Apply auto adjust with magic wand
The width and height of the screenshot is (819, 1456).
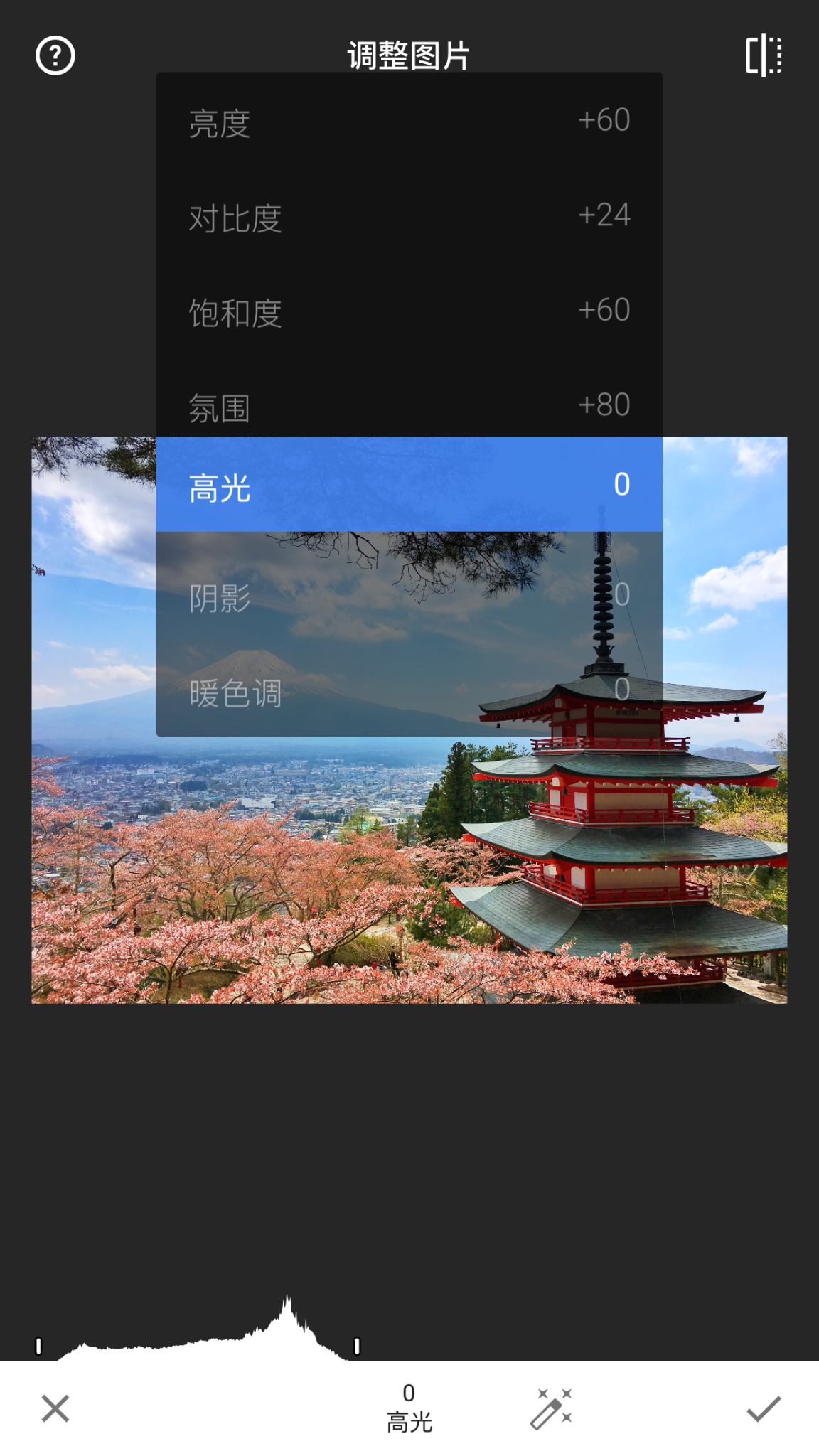pos(551,1408)
